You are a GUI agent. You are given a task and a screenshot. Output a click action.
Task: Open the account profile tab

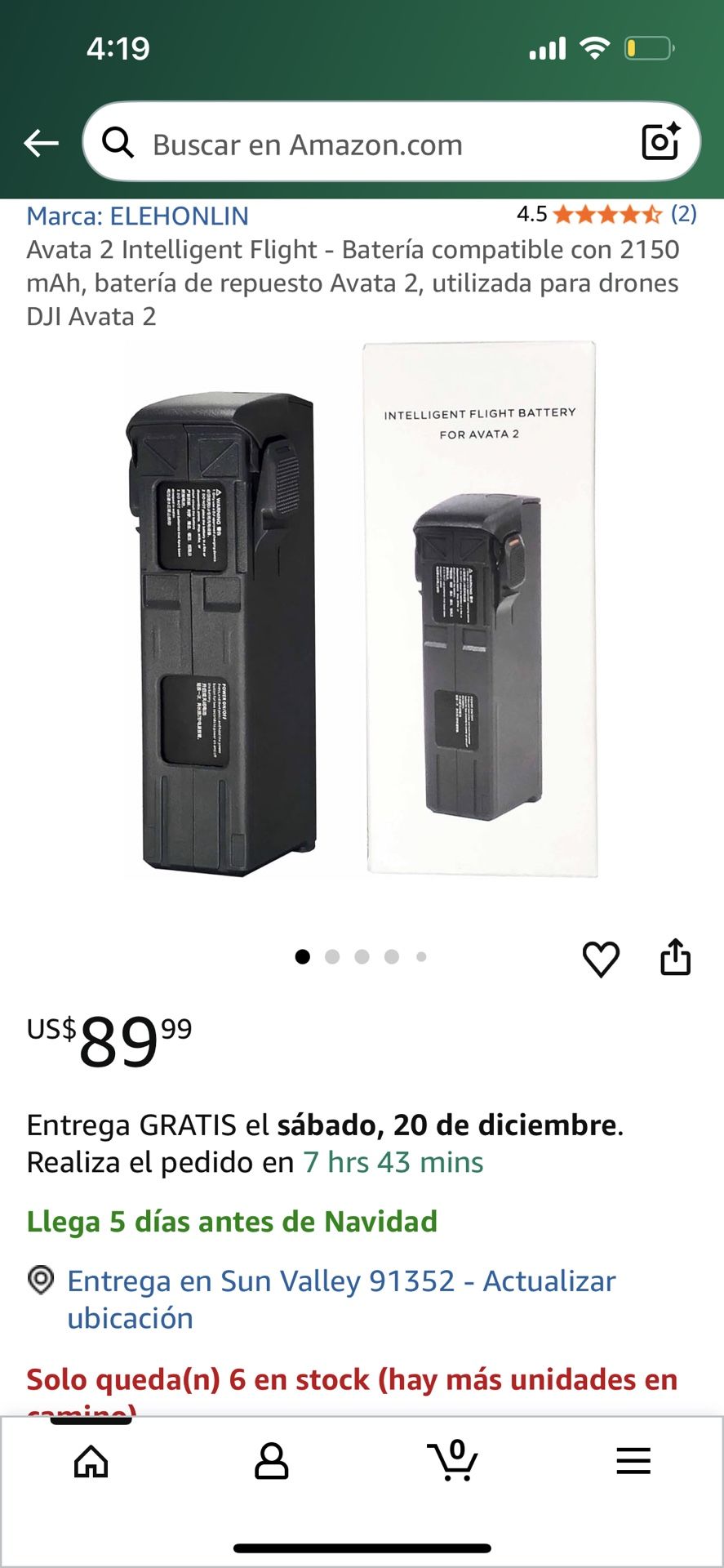tap(272, 1461)
